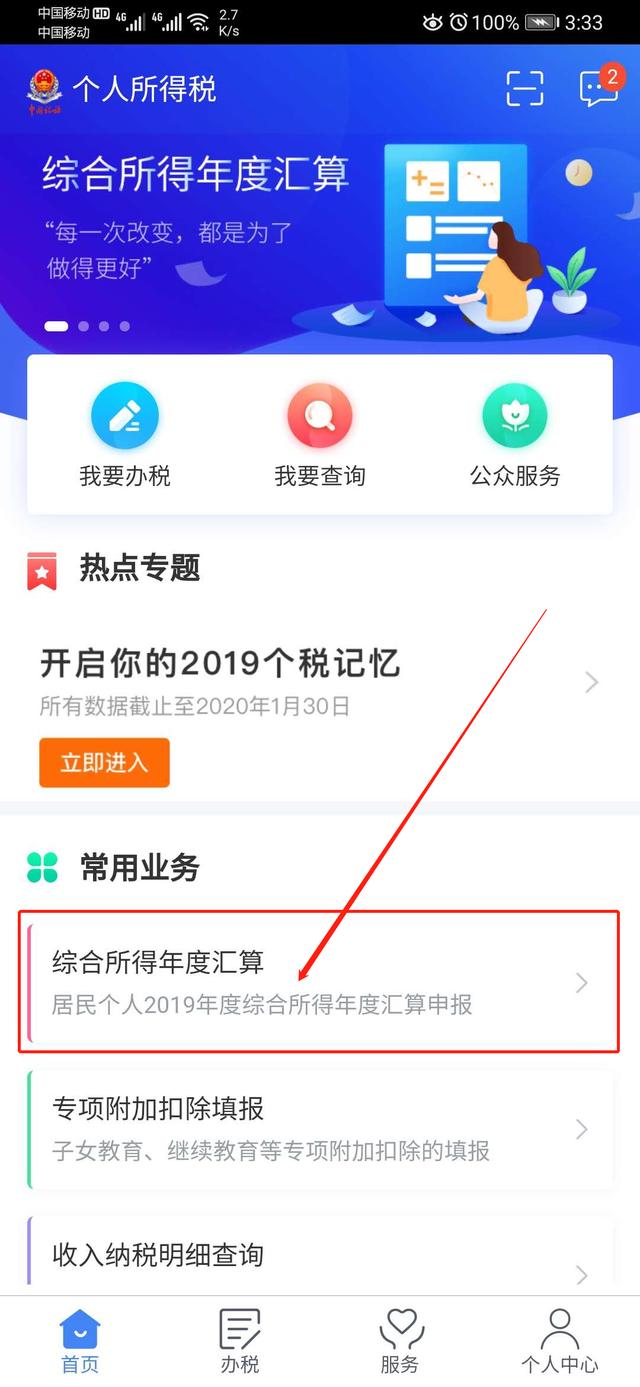Open the QR scan icon
This screenshot has height=1387, width=640.
coord(524,89)
